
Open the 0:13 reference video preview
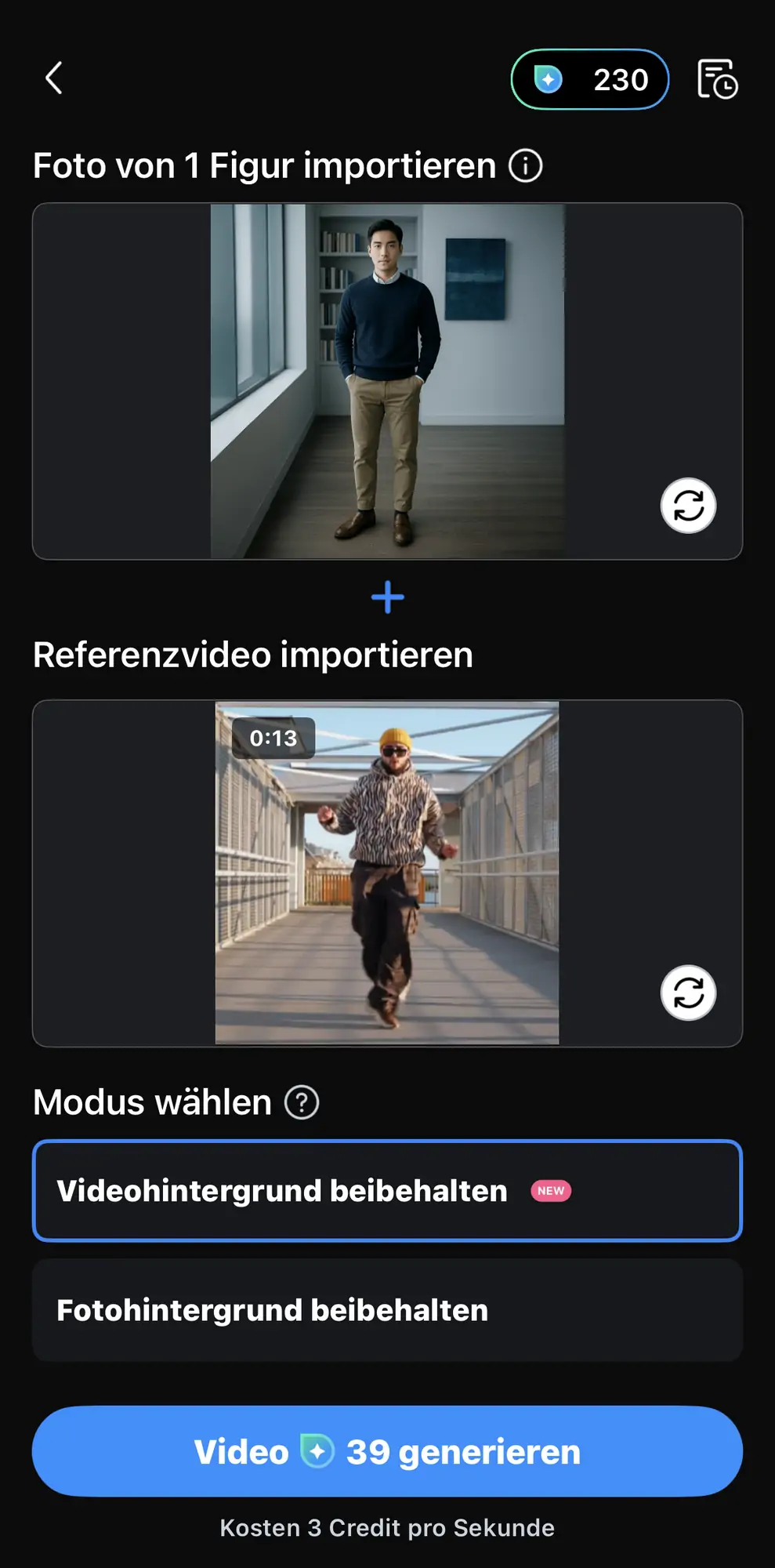tap(387, 873)
